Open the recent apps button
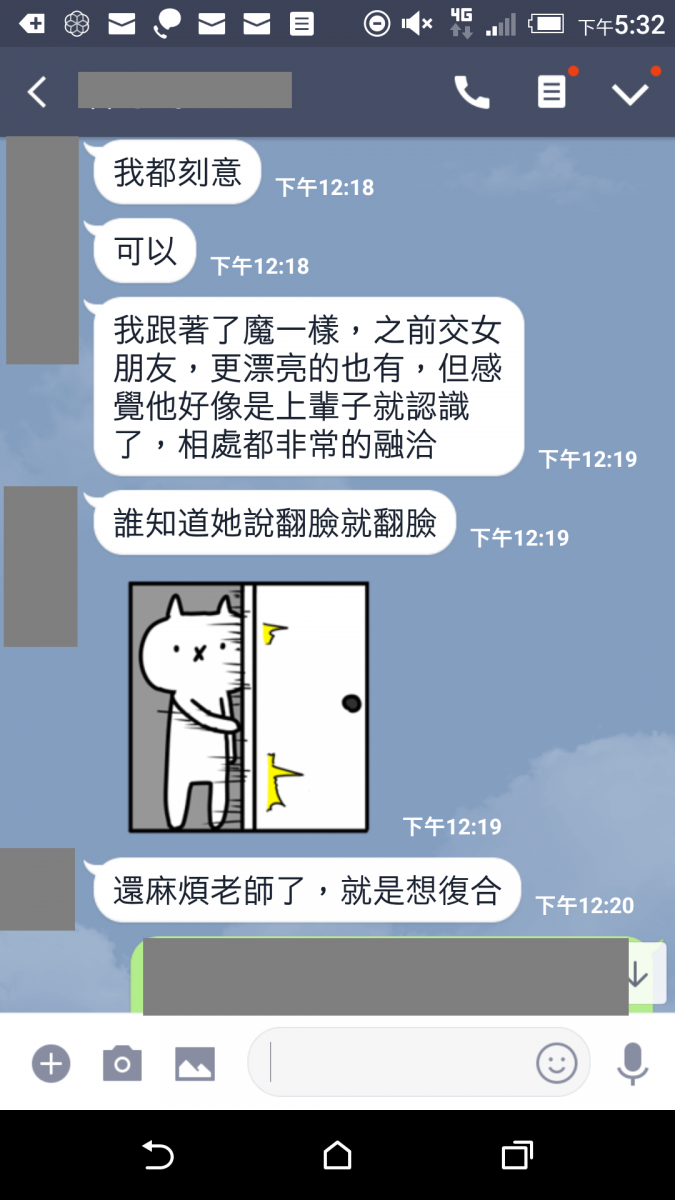675x1200 pixels. coord(516,1156)
